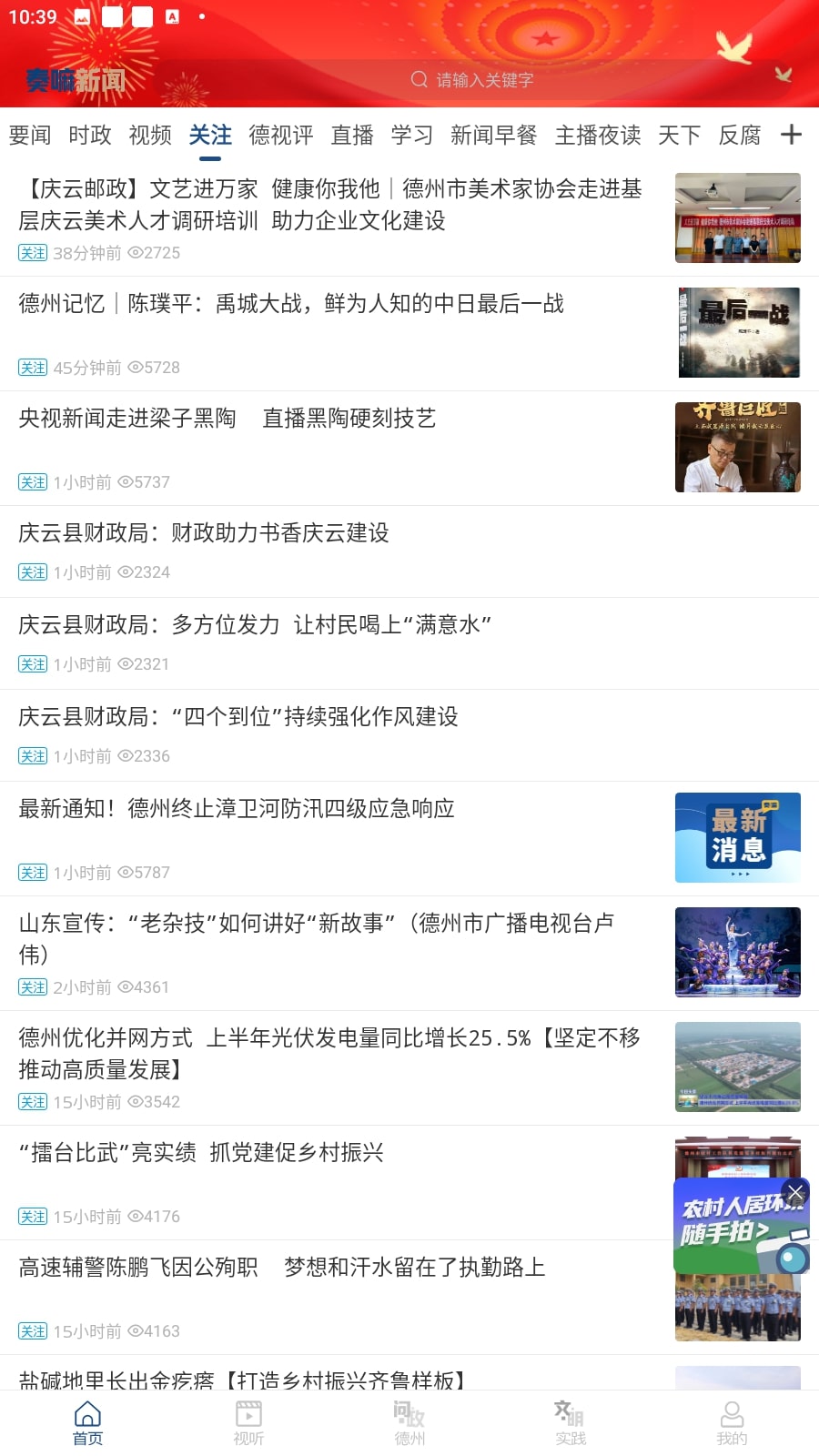Open the 漳卫河防汛四级应急响应 notice
This screenshot has width=819, height=1456.
click(x=237, y=809)
